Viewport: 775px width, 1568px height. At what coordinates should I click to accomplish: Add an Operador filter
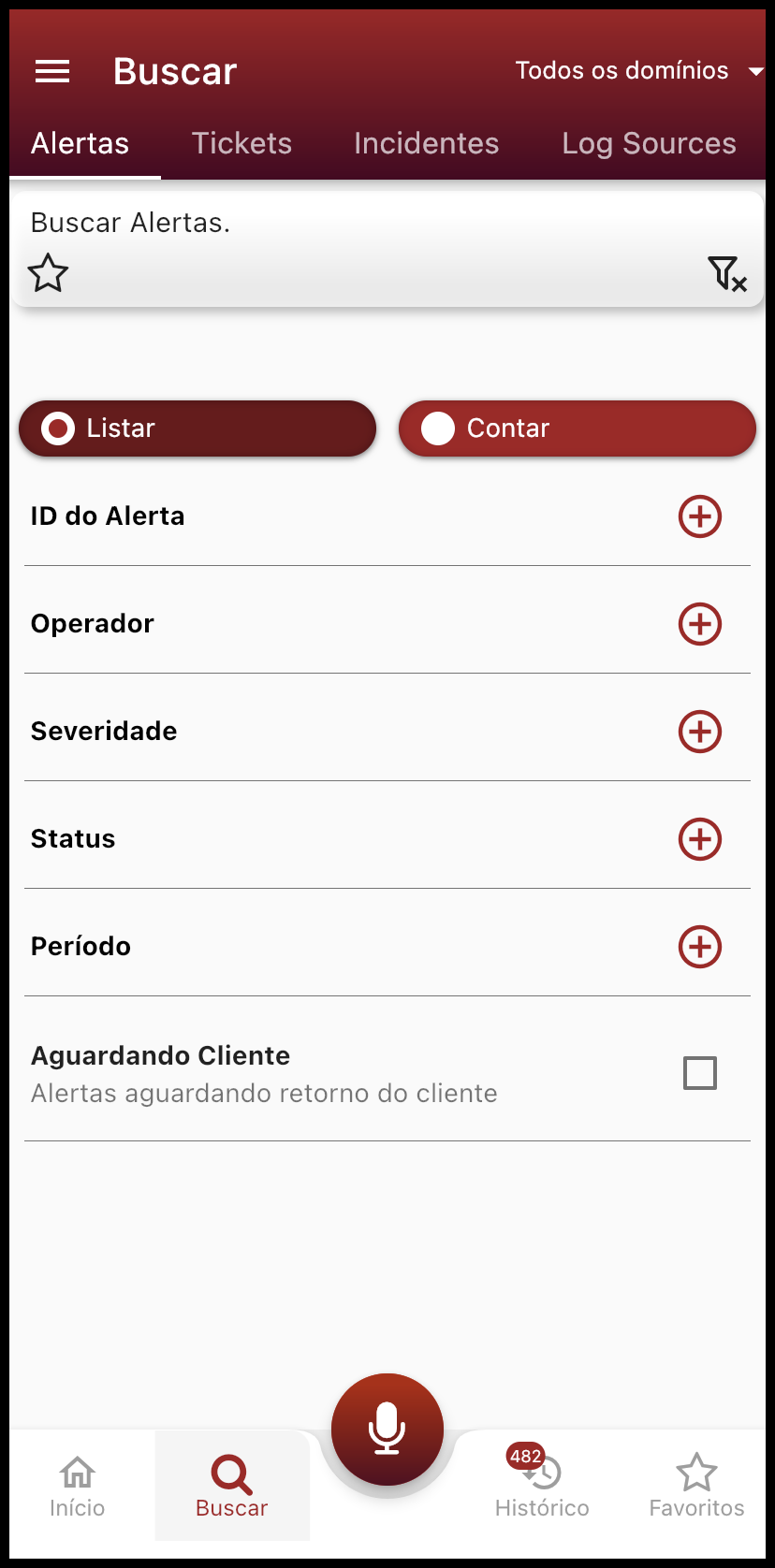click(700, 624)
